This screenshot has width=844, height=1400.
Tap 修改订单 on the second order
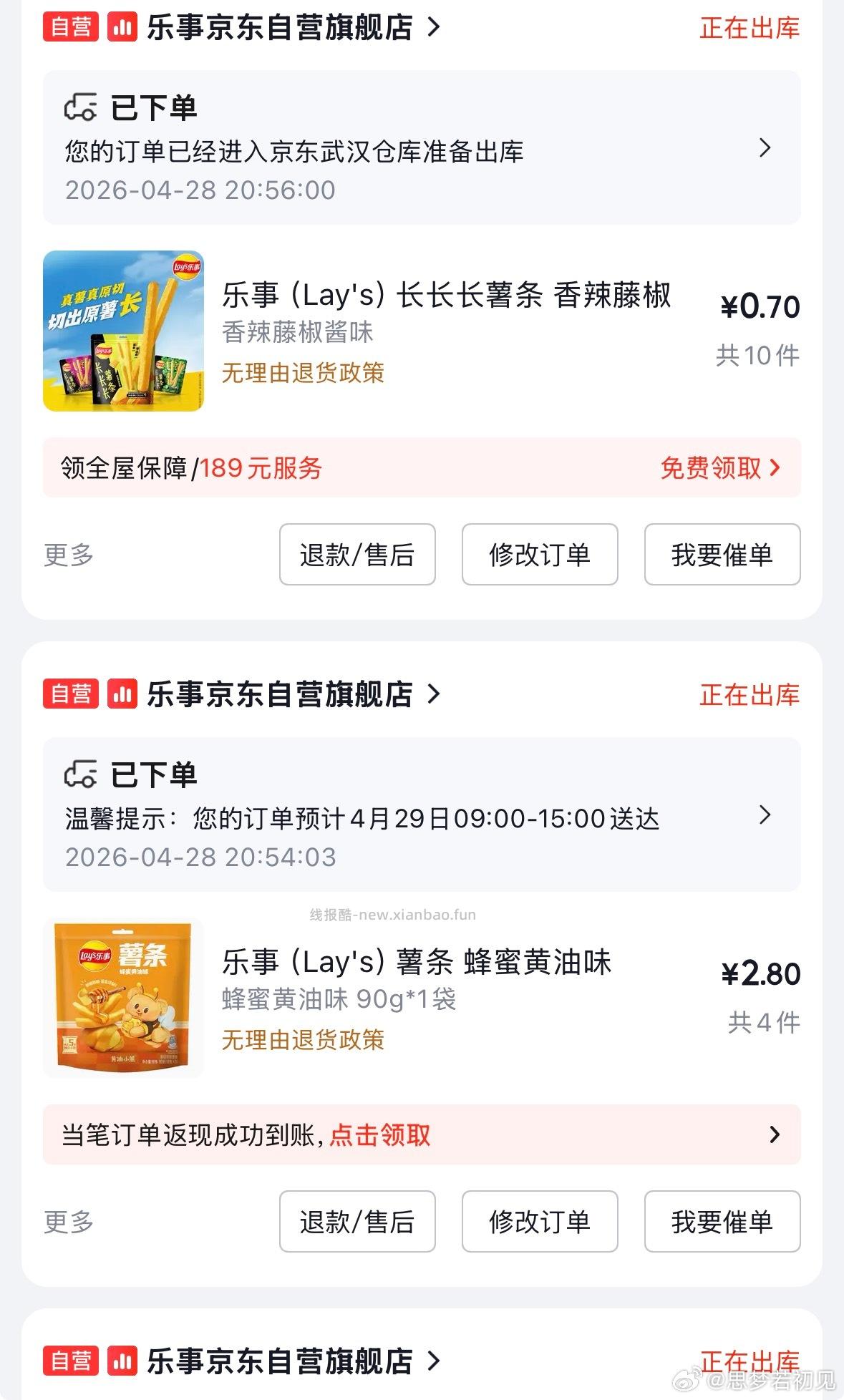point(539,1222)
